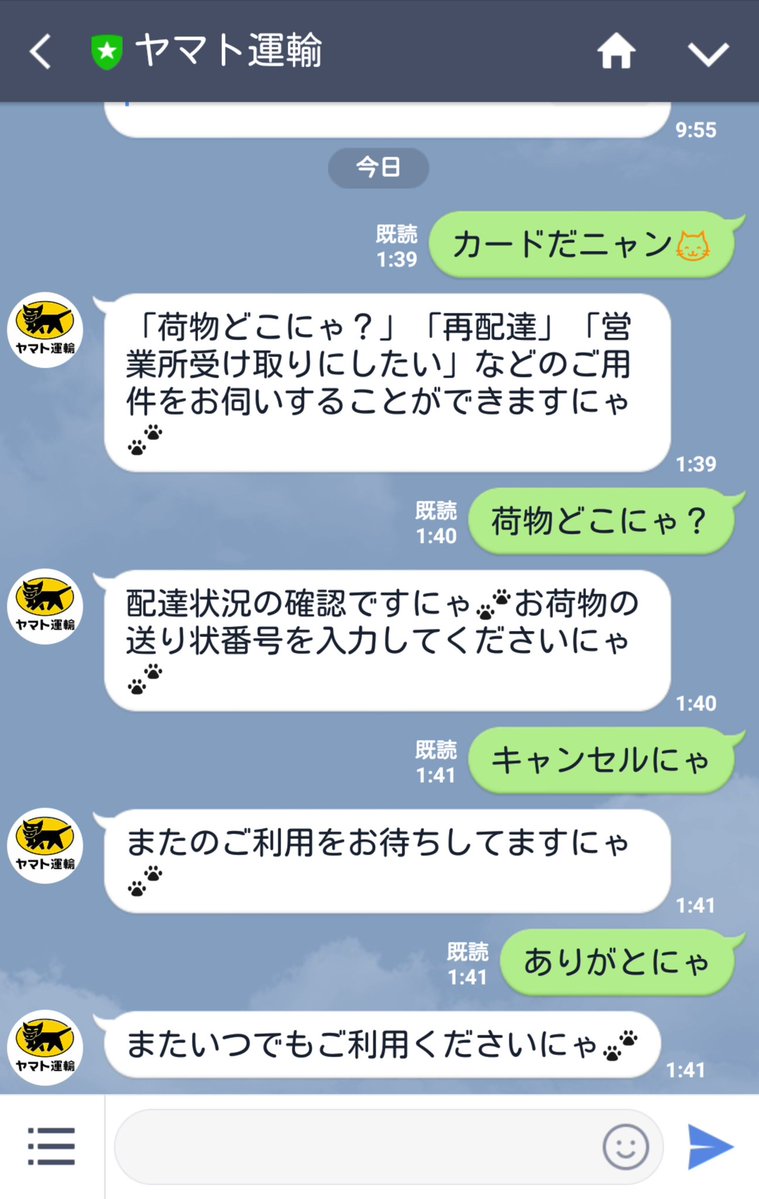Screen dimensions: 759x1199
Task: Go back from the ヤマト運輸 chat
Action: click(x=40, y=52)
